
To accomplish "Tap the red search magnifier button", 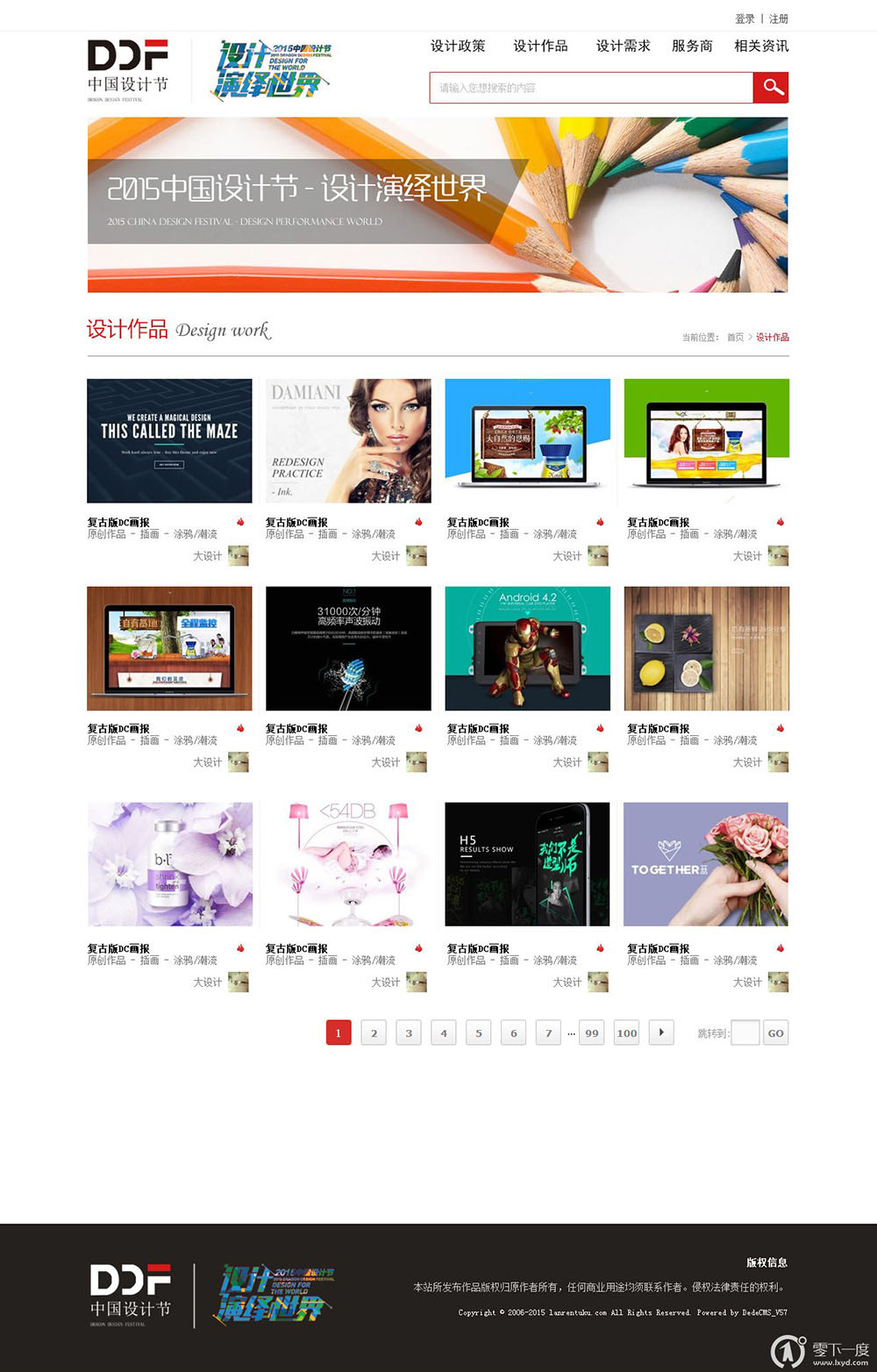I will click(771, 88).
